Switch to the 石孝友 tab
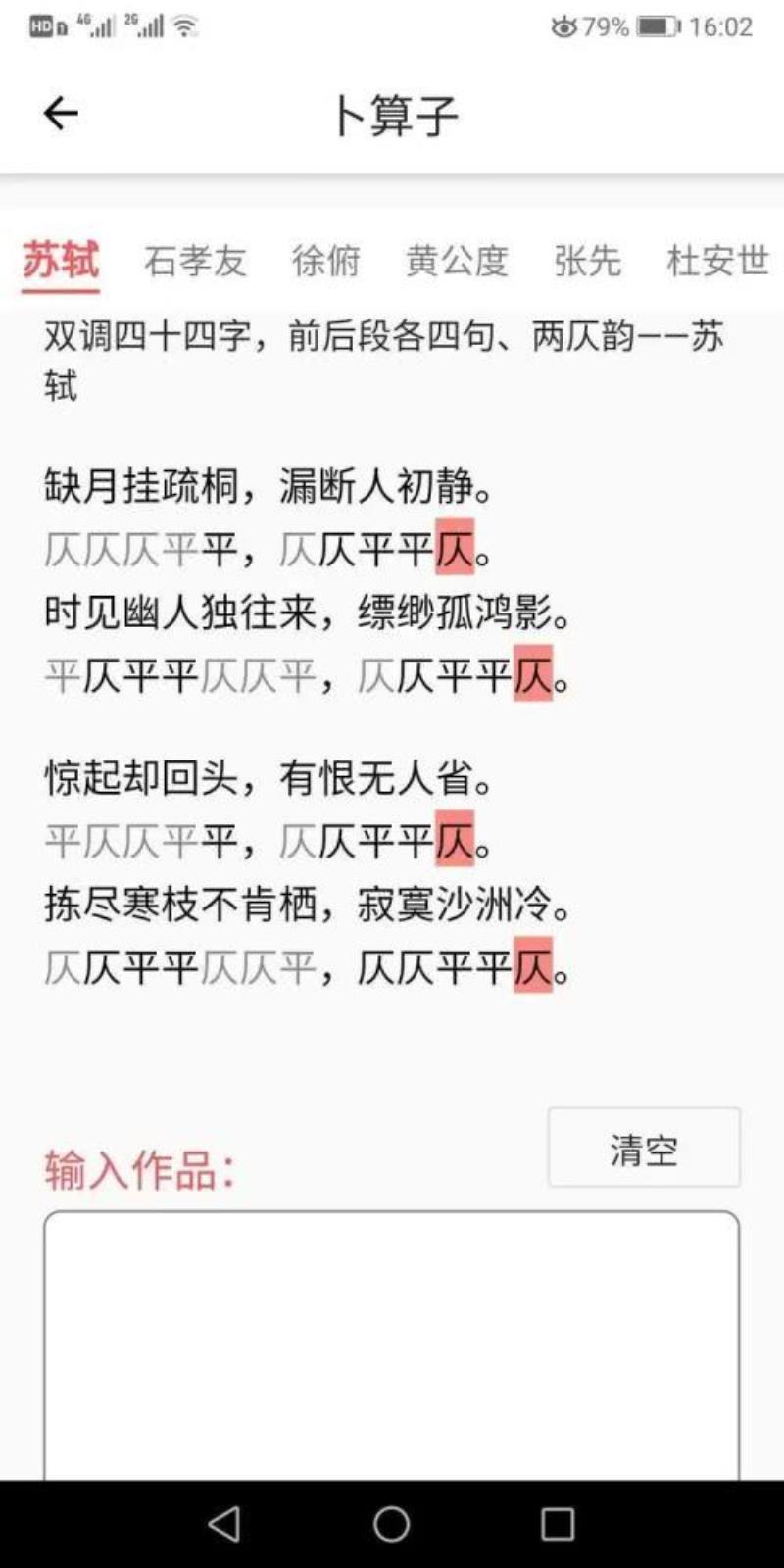 point(195,261)
